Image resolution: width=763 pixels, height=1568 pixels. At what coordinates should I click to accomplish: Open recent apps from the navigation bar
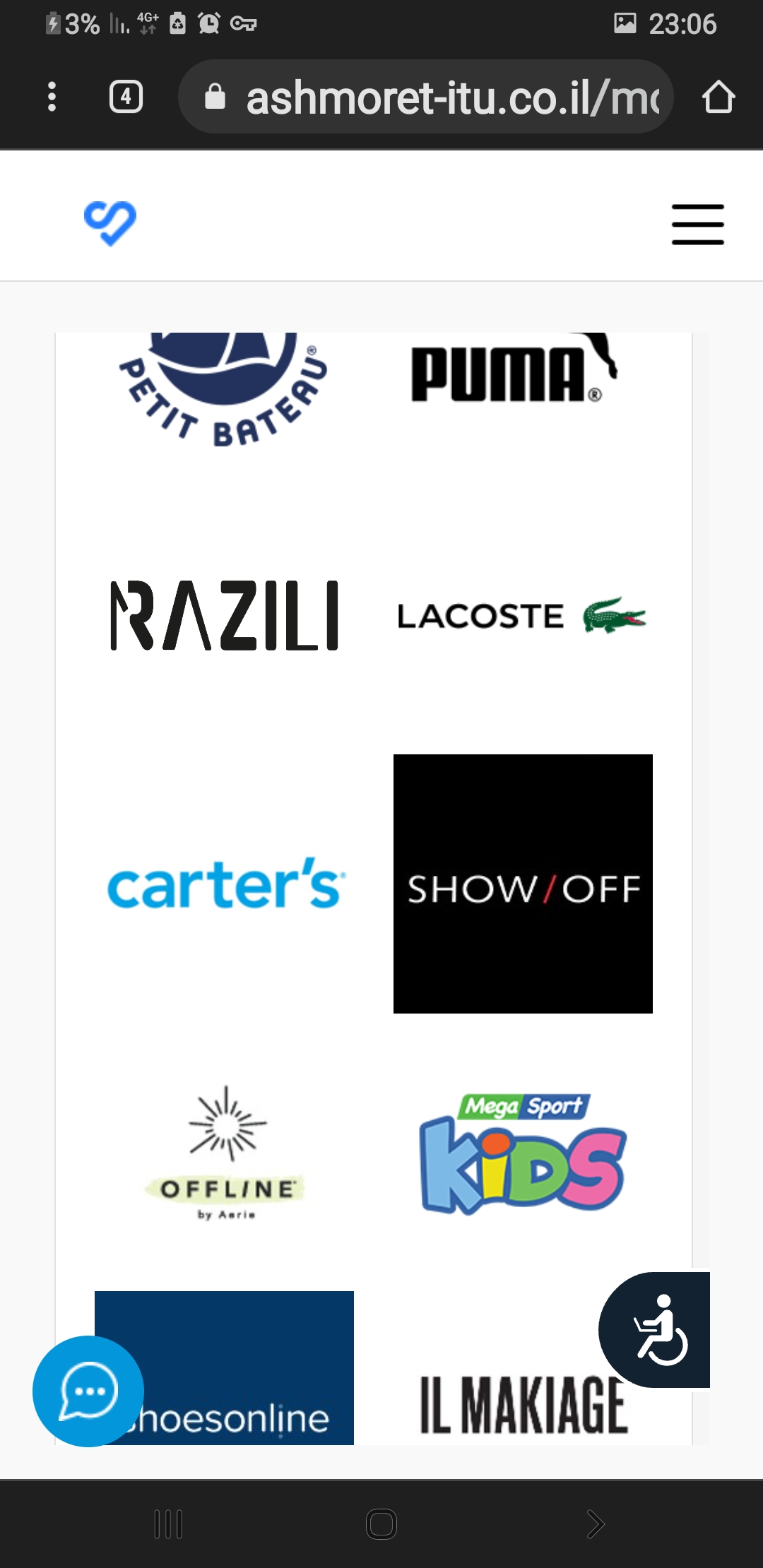(x=168, y=1524)
